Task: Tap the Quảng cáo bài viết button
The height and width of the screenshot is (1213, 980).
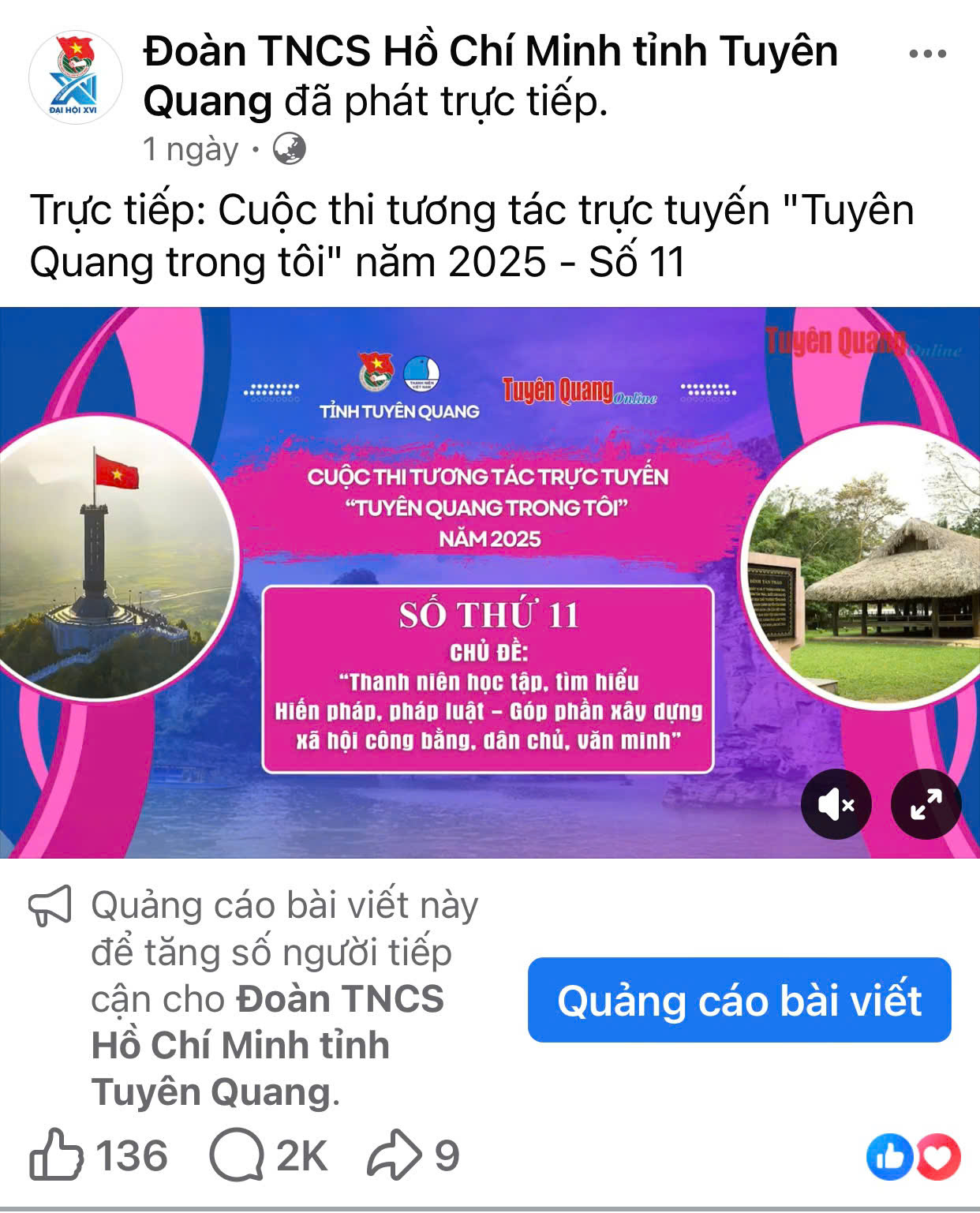Action: pos(739,1000)
